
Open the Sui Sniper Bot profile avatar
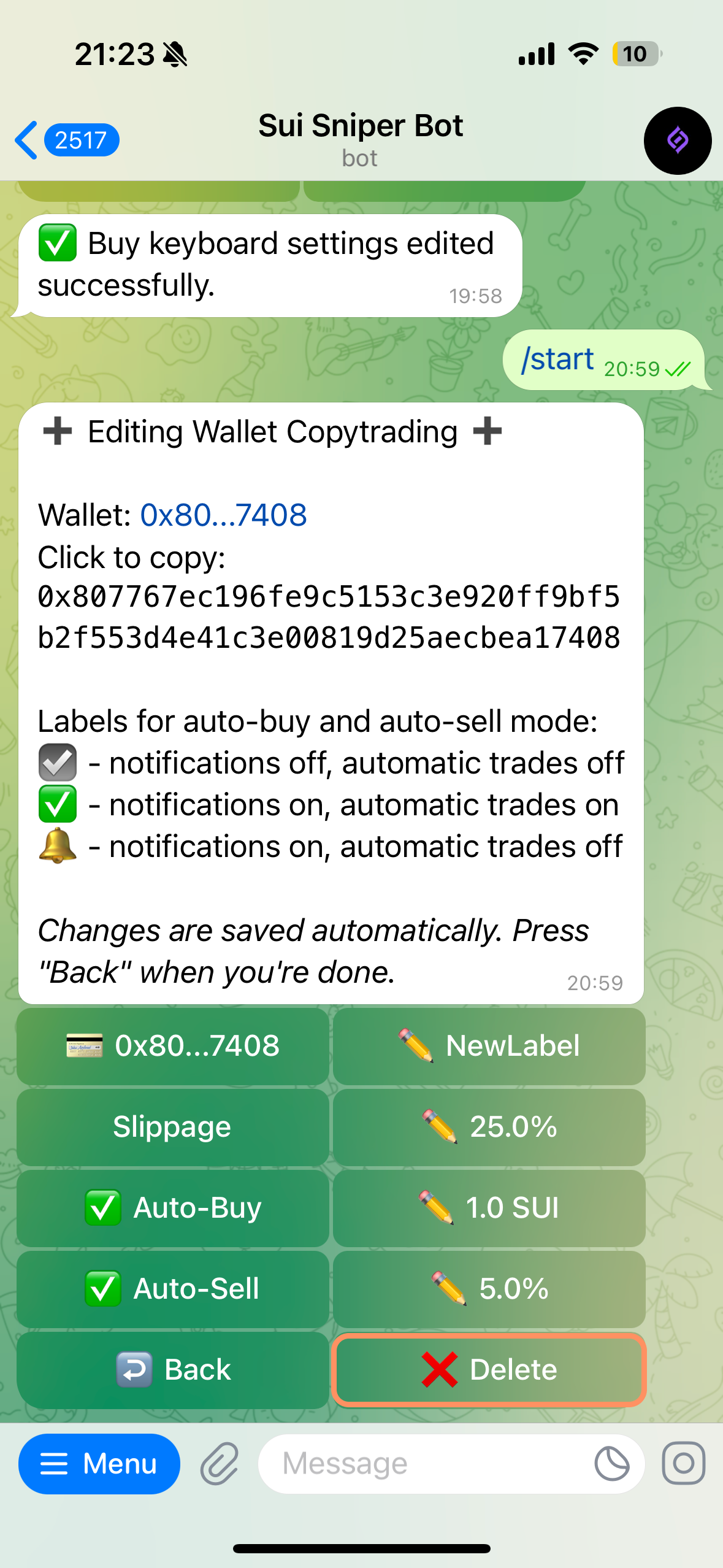click(x=678, y=140)
